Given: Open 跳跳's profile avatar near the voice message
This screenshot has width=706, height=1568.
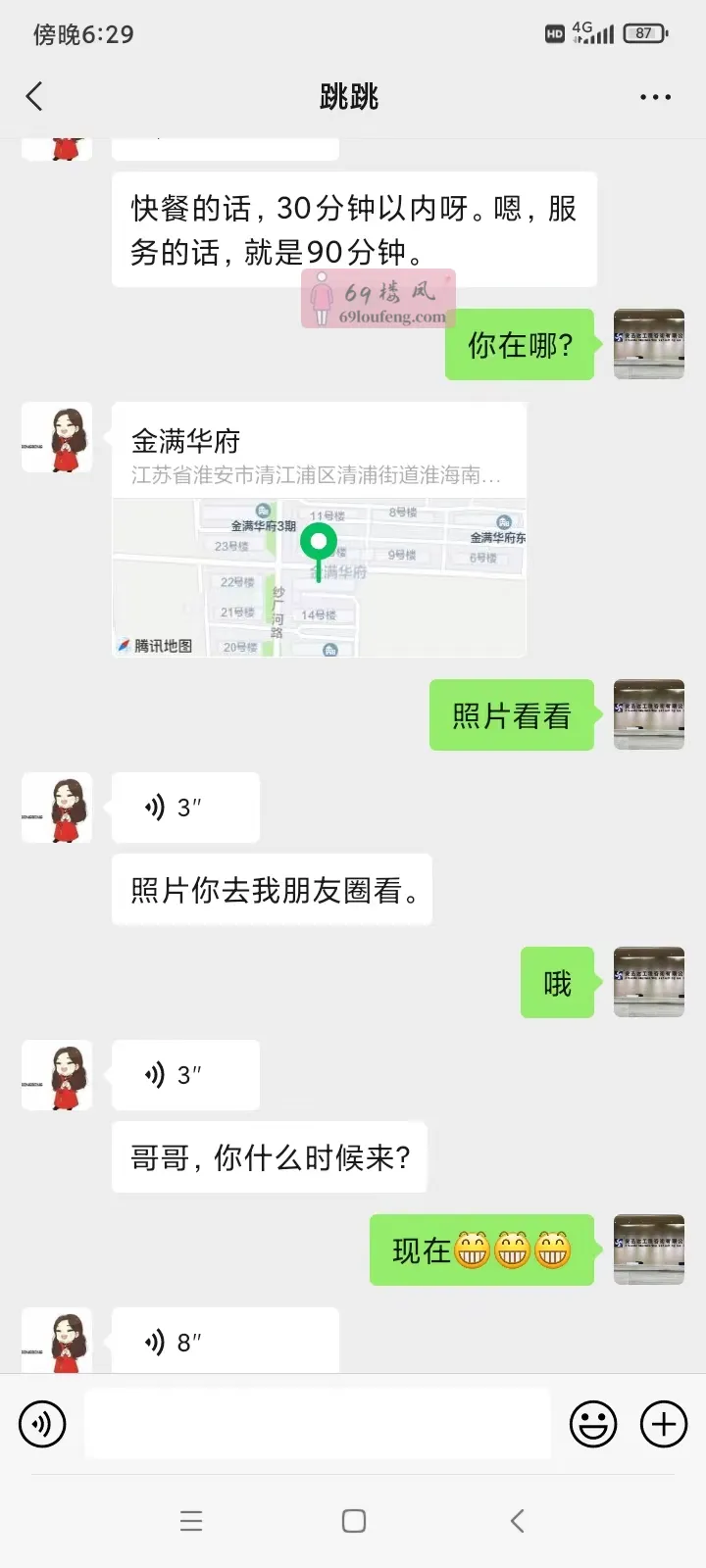Looking at the screenshot, I should (x=56, y=808).
